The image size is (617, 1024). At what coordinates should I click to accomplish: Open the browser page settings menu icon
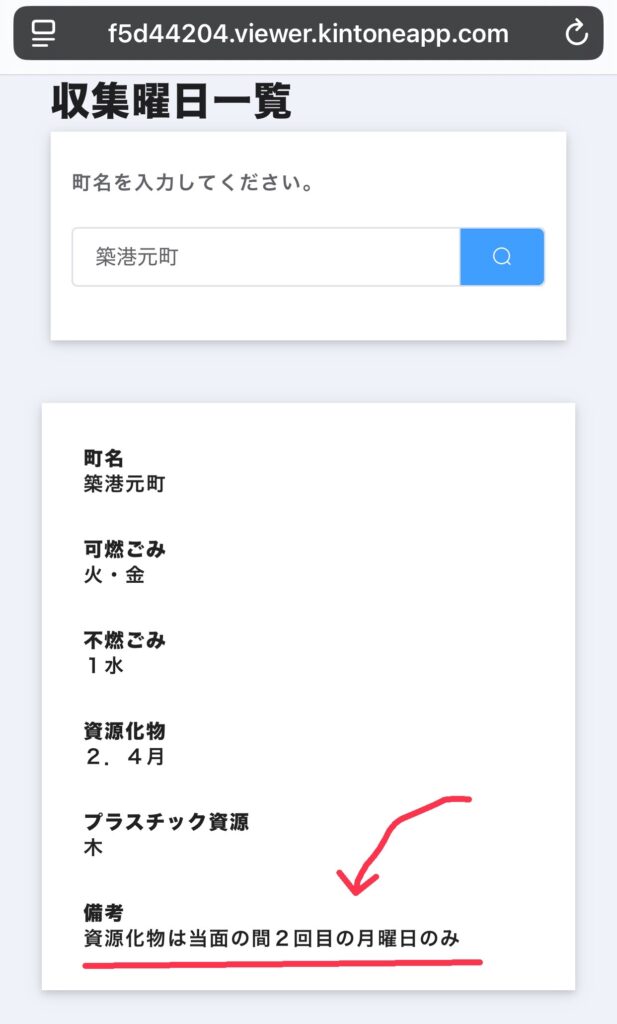(x=43, y=34)
